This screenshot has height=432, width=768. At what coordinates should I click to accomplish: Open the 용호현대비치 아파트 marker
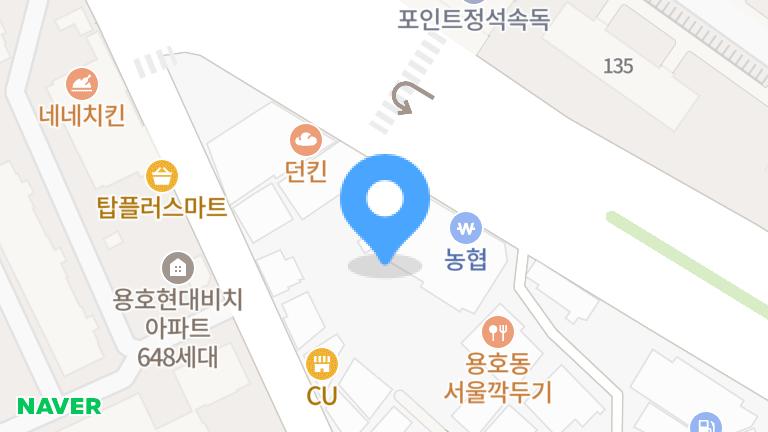178,268
